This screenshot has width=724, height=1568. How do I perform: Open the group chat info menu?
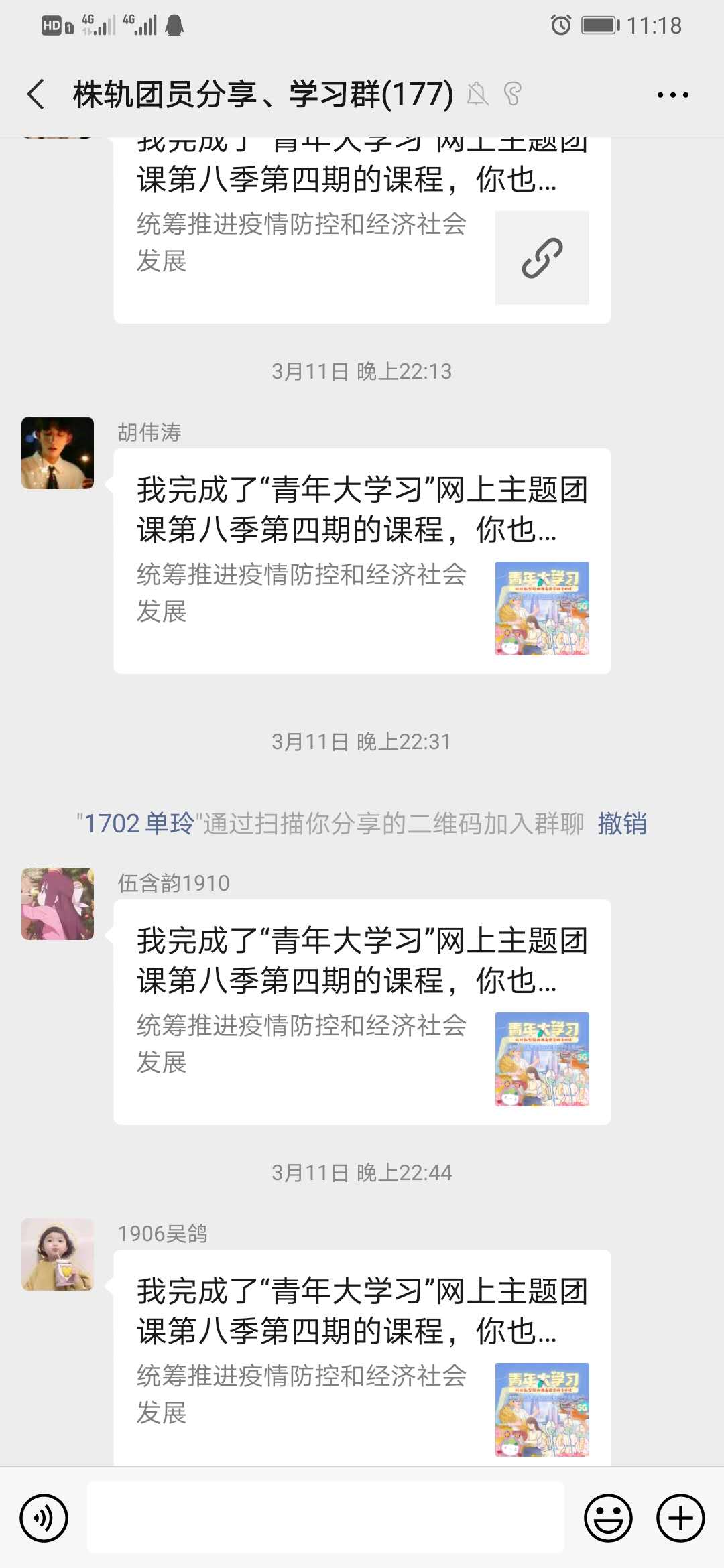coord(672,95)
